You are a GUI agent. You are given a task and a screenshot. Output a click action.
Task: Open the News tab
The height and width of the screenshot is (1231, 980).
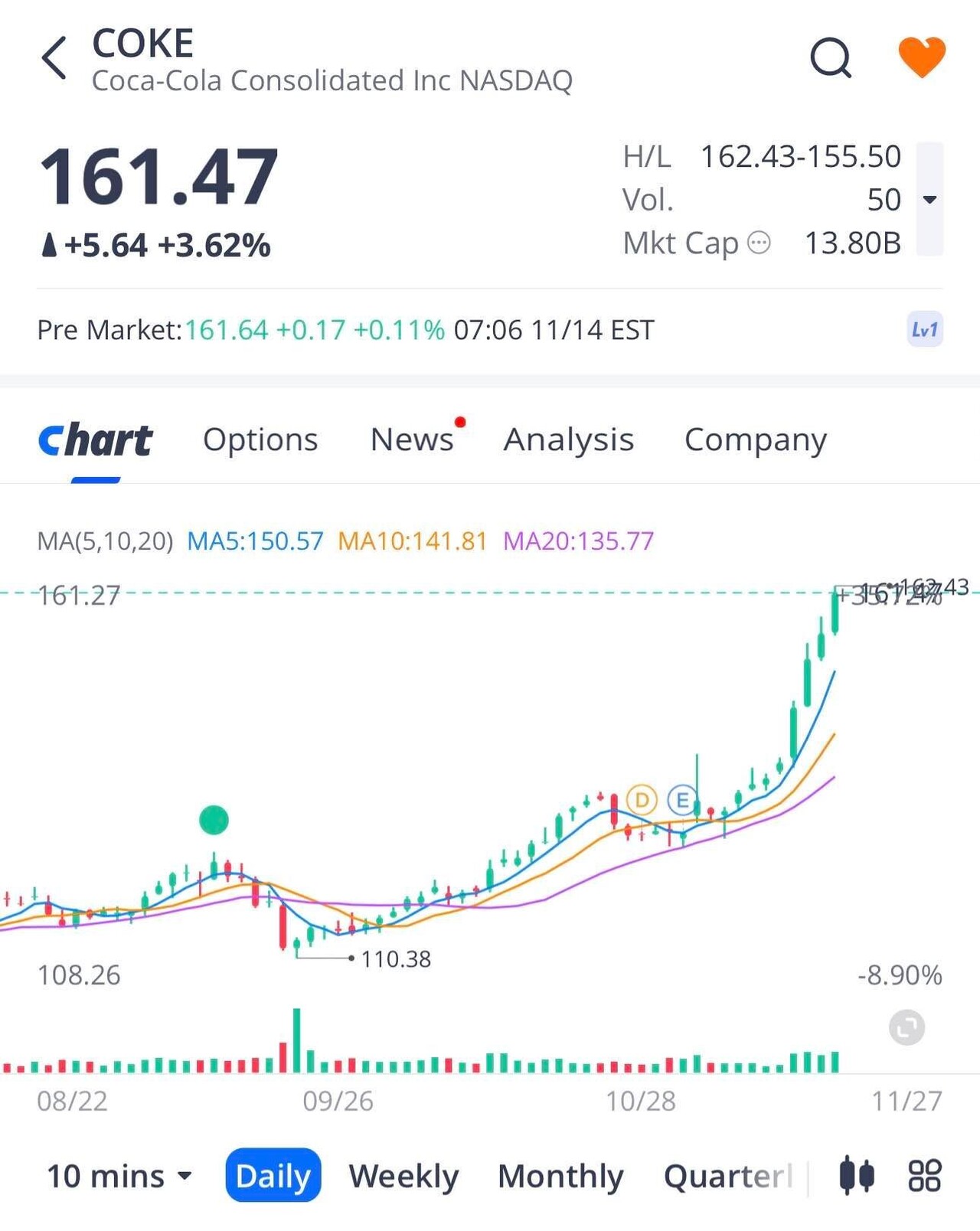point(412,439)
